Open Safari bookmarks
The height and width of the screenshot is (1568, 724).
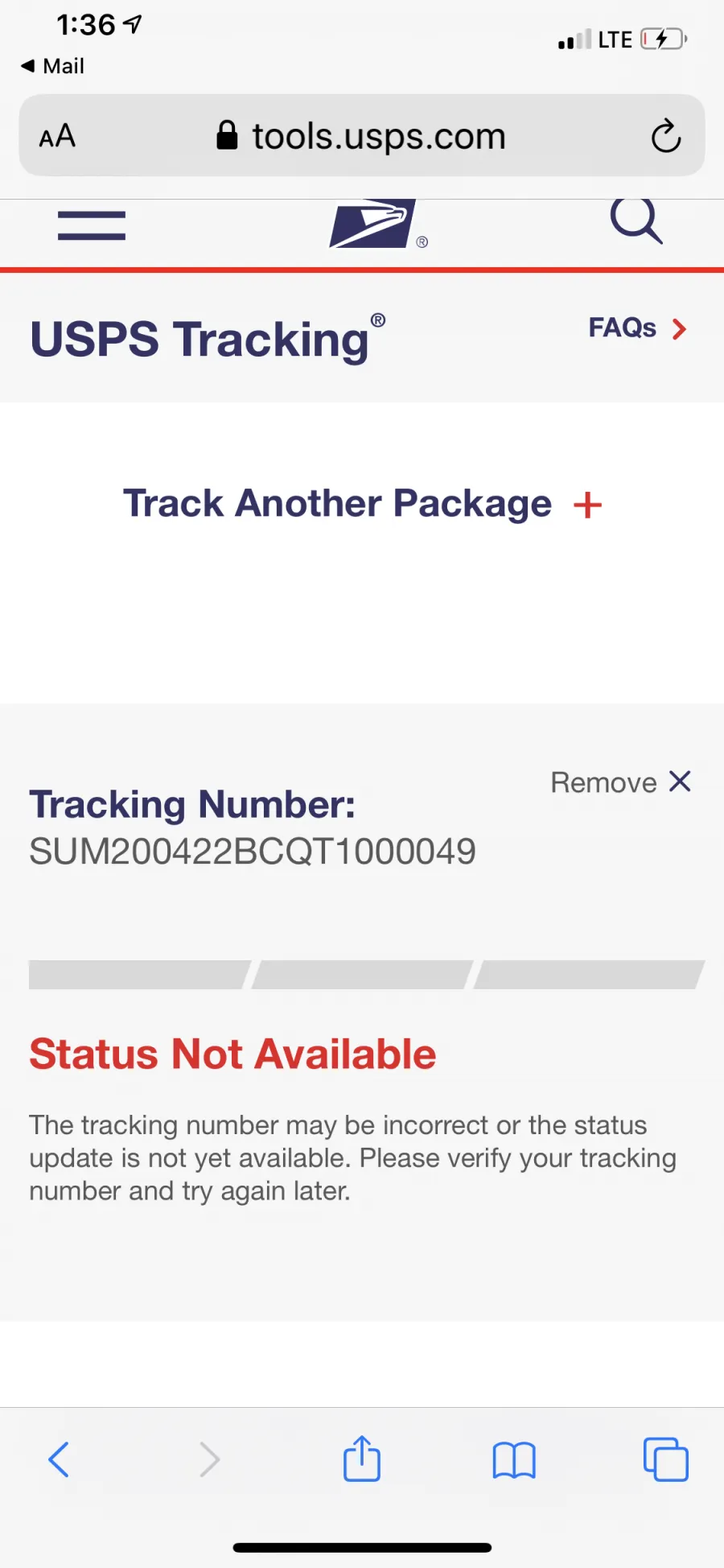(x=514, y=1460)
